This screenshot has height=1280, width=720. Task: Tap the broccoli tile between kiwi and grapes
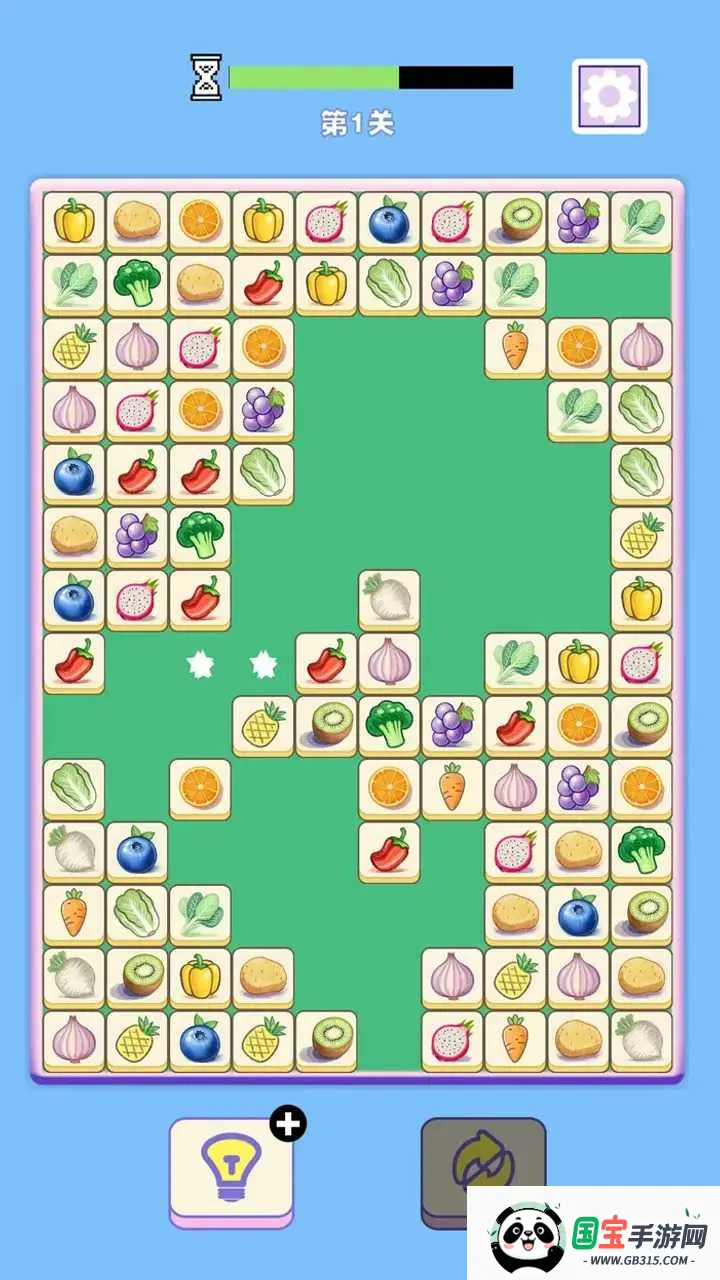389,724
